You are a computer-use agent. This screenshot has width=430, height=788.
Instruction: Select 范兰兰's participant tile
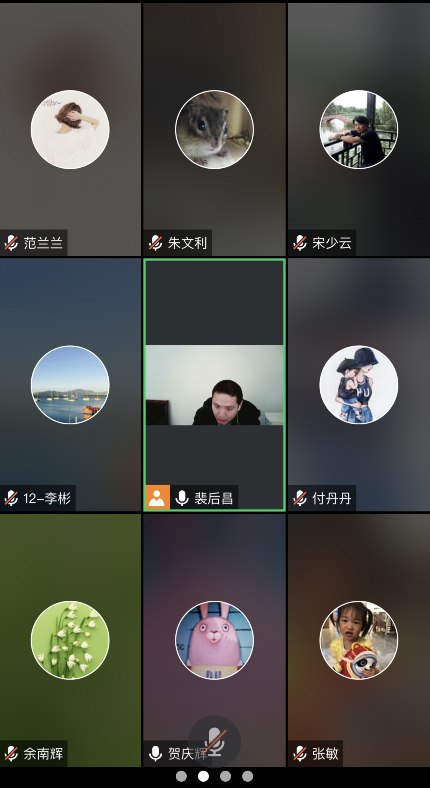point(70,130)
